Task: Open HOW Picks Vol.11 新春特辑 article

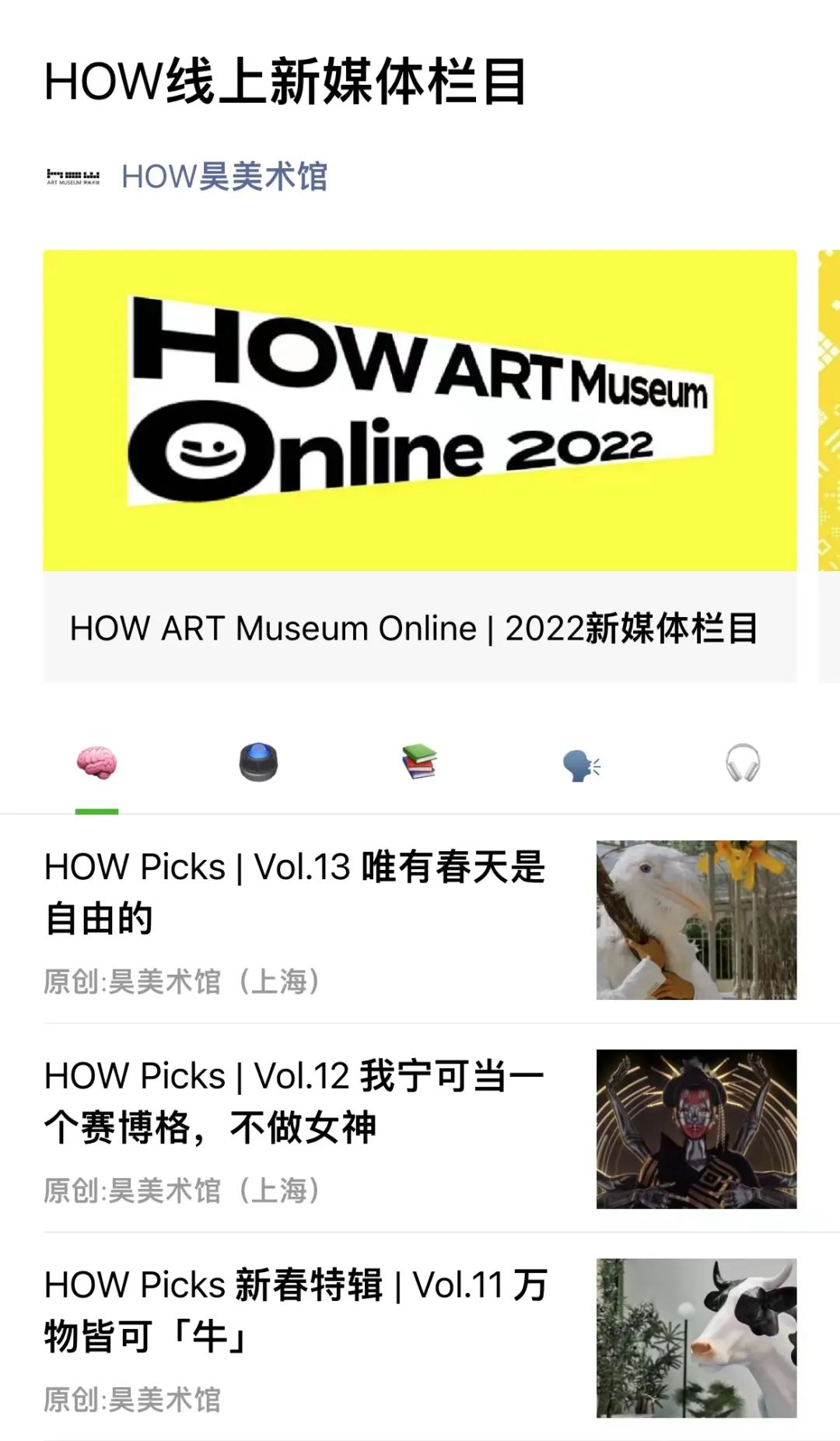Action: (x=296, y=1310)
